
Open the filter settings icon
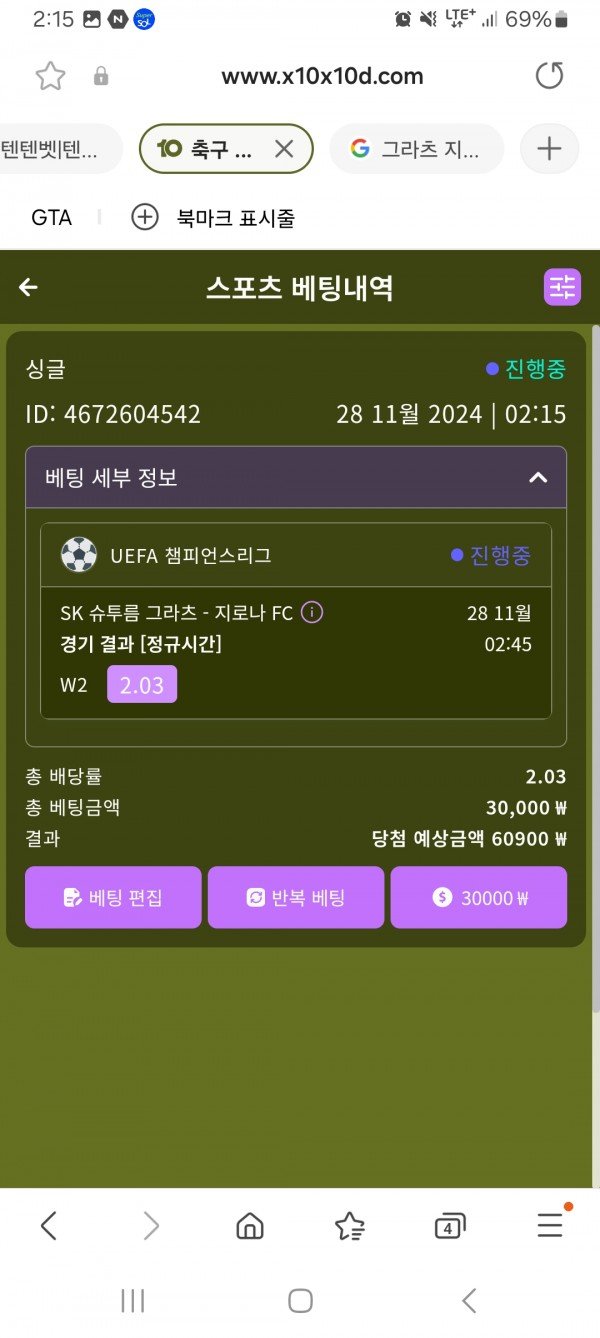coord(562,288)
